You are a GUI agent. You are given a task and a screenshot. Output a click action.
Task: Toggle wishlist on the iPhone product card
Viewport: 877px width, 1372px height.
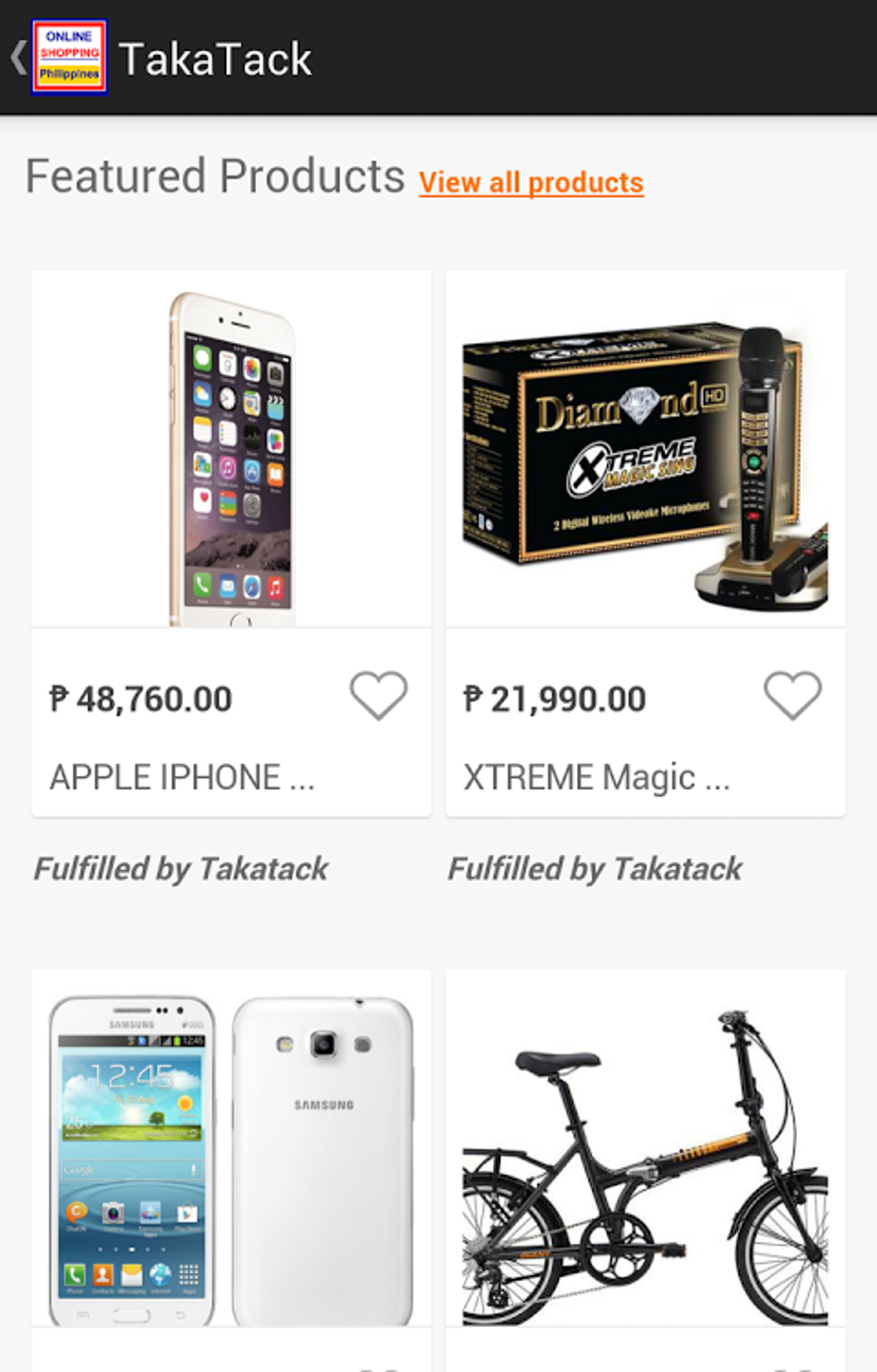click(377, 695)
